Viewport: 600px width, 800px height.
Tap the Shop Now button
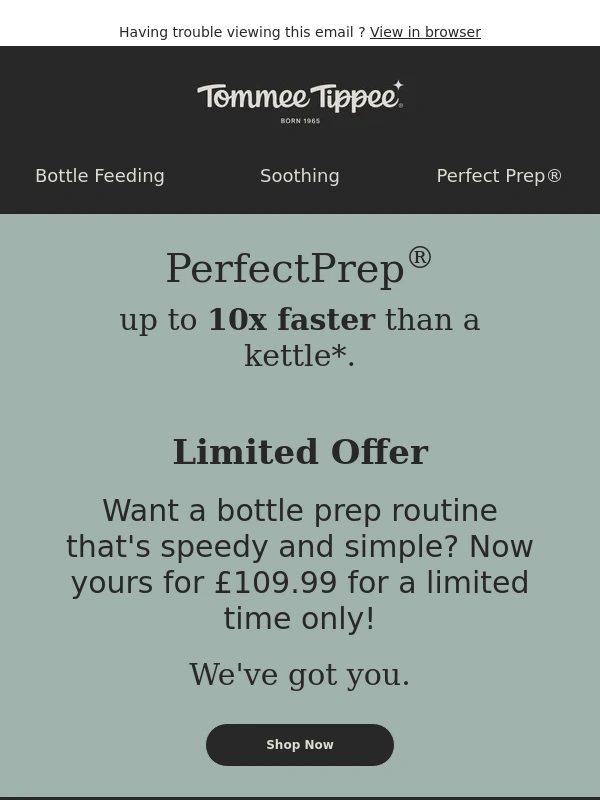tap(300, 745)
